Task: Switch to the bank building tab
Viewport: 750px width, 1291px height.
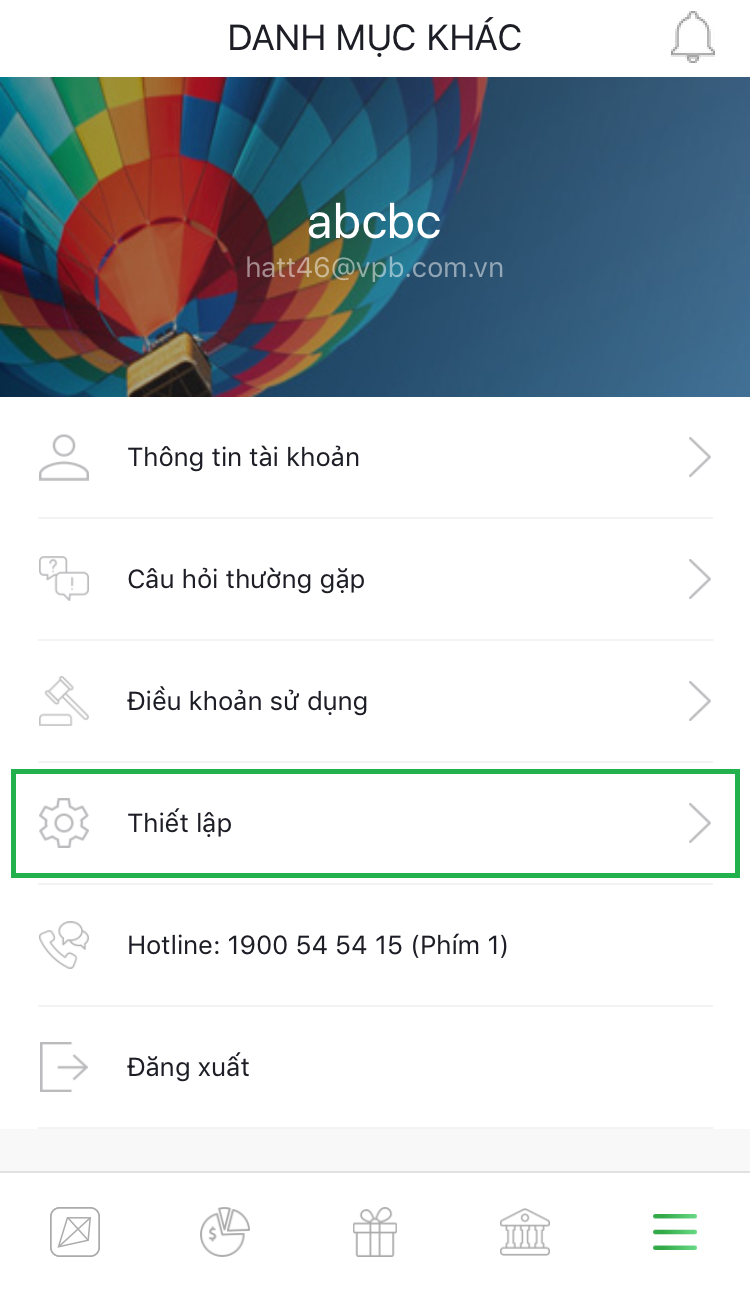Action: tap(525, 1232)
